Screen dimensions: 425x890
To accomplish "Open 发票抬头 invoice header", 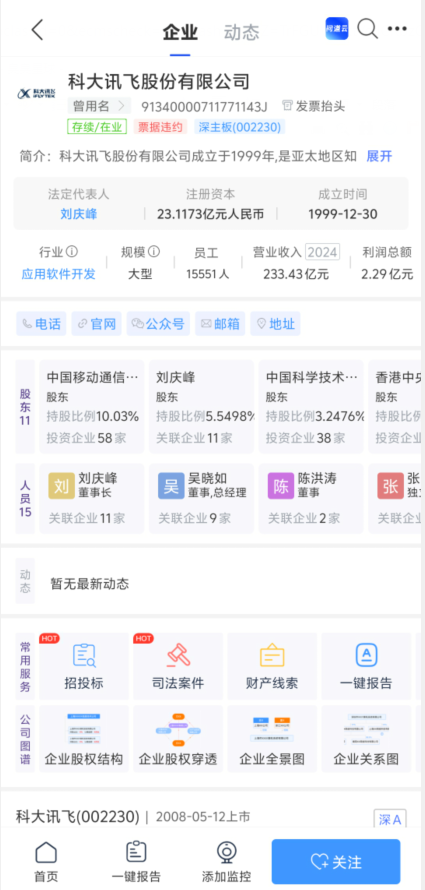I will pyautogui.click(x=314, y=106).
